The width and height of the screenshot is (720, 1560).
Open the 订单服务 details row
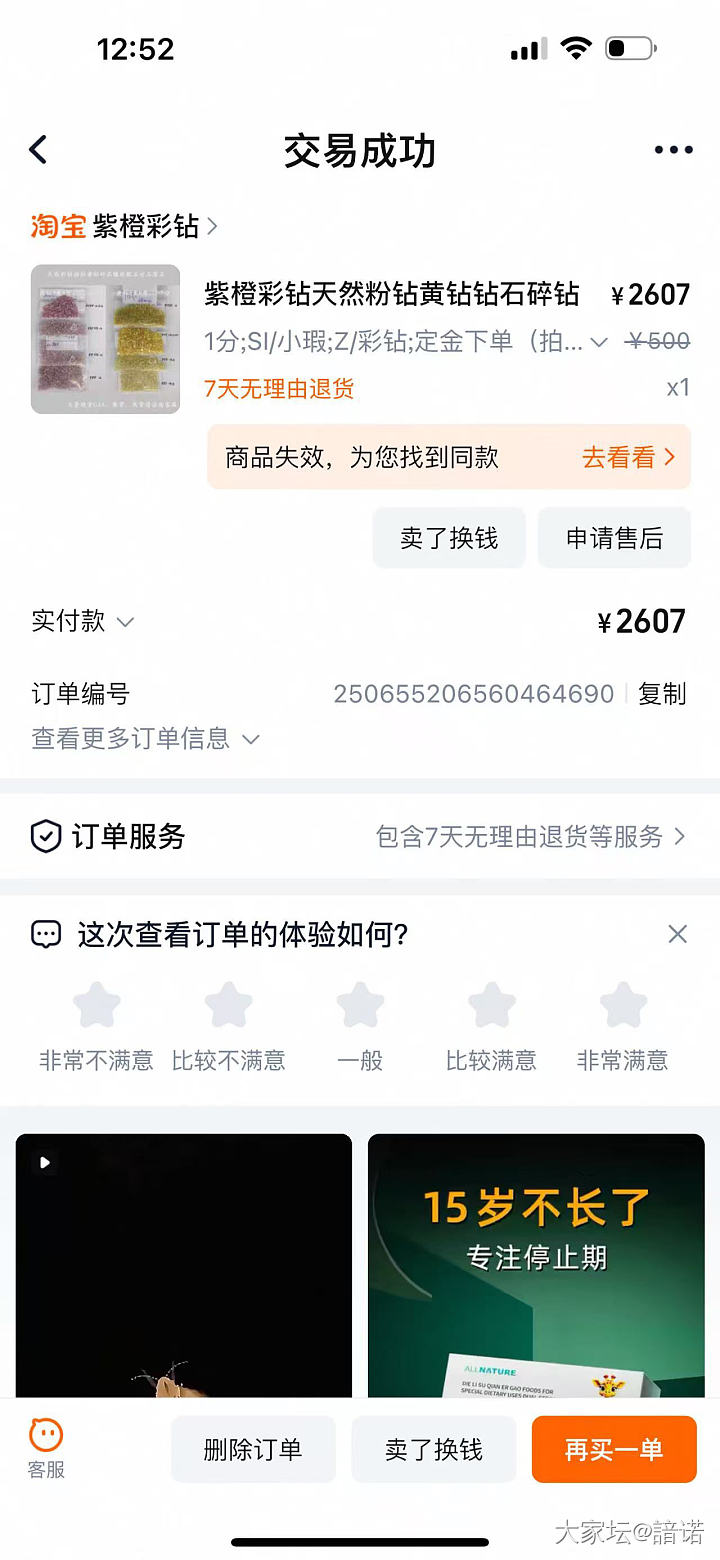[360, 836]
